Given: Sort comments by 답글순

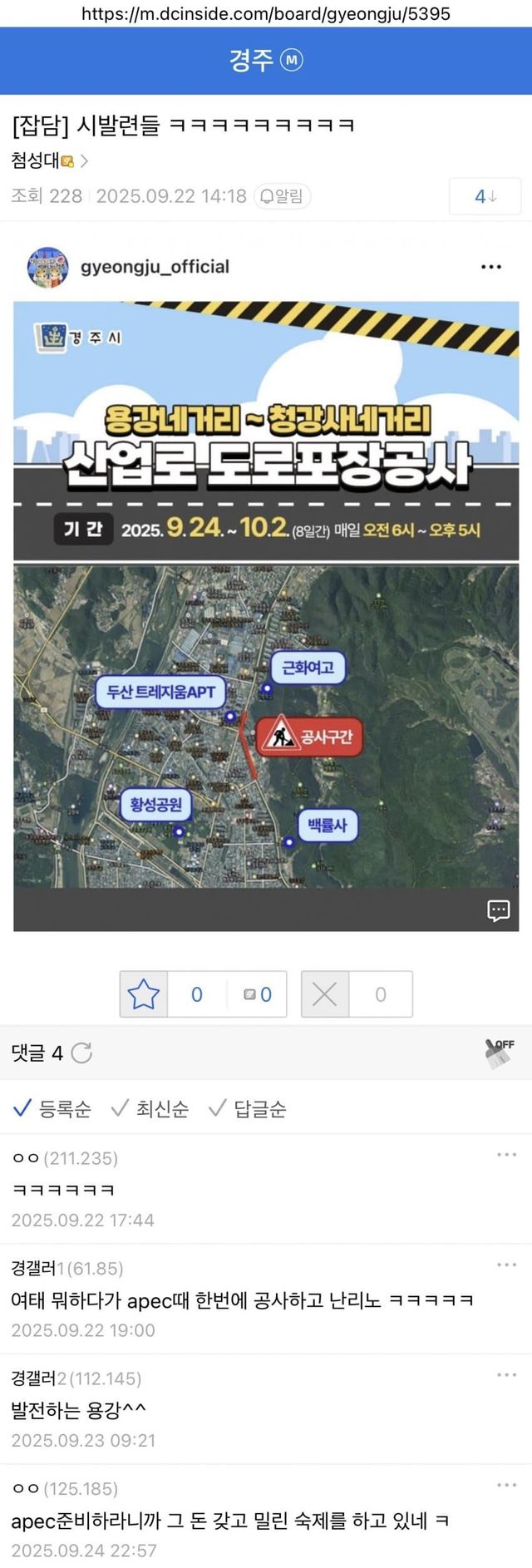Looking at the screenshot, I should [x=248, y=1108].
